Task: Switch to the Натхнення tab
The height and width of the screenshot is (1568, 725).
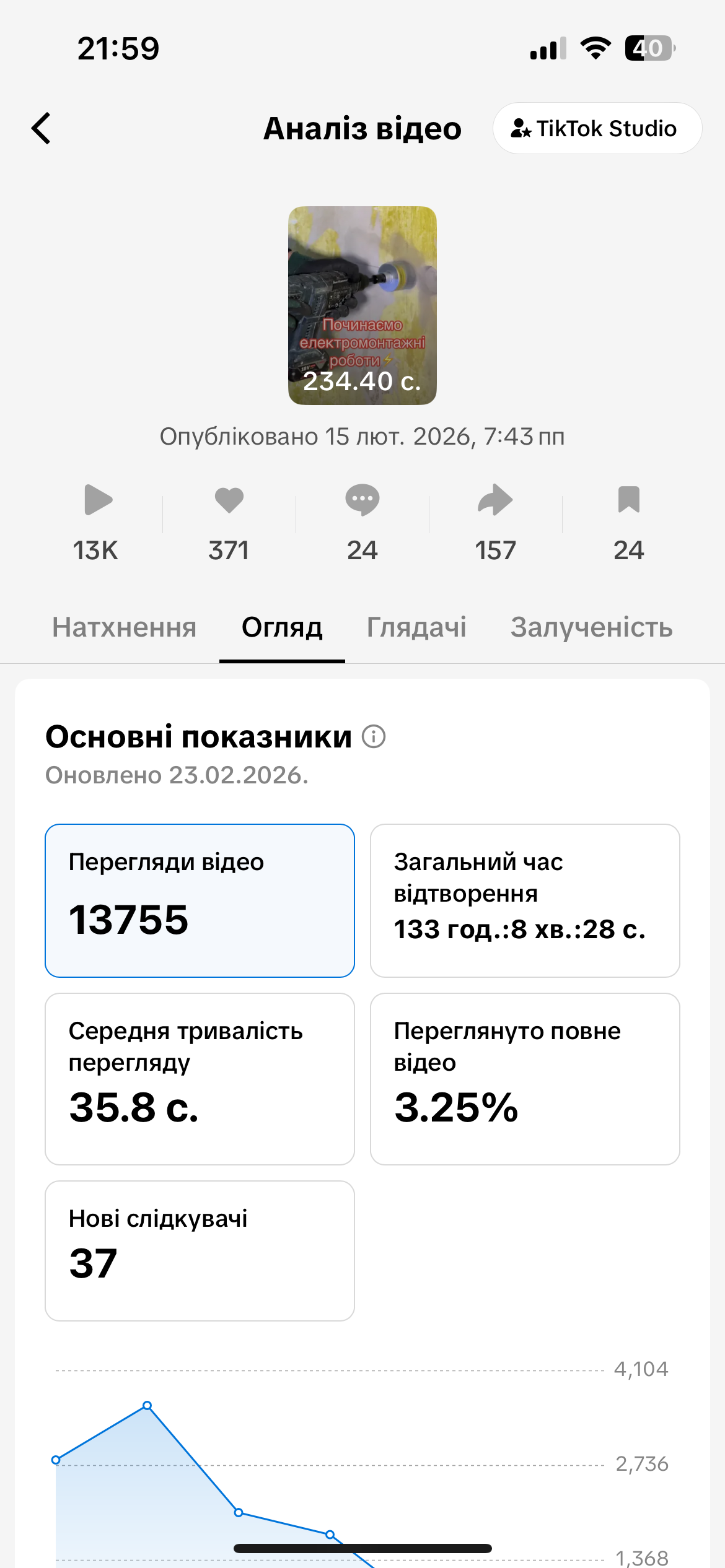Action: pos(125,627)
